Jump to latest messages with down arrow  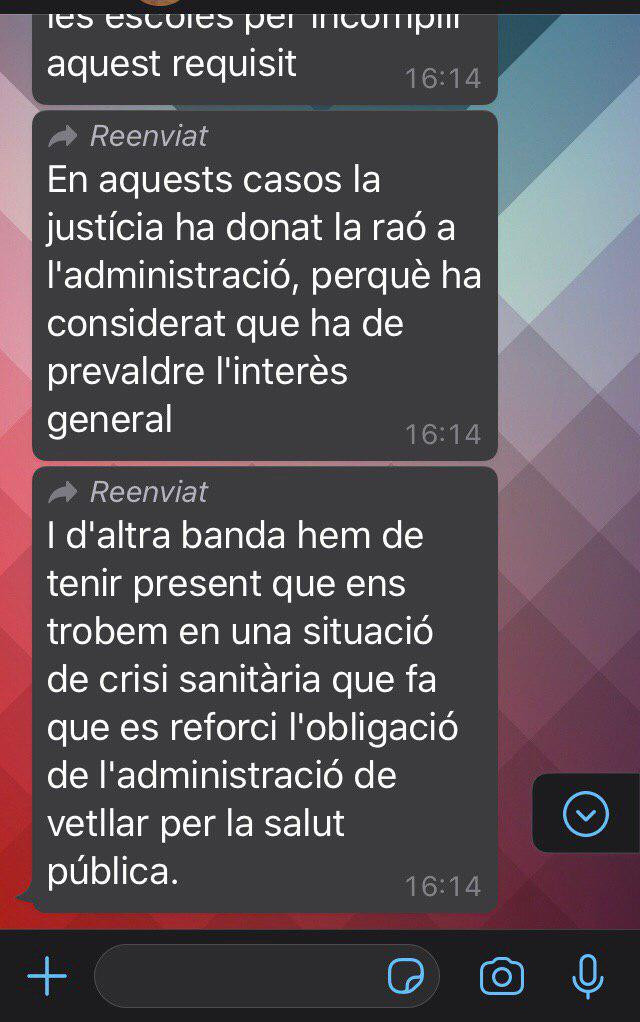point(586,815)
